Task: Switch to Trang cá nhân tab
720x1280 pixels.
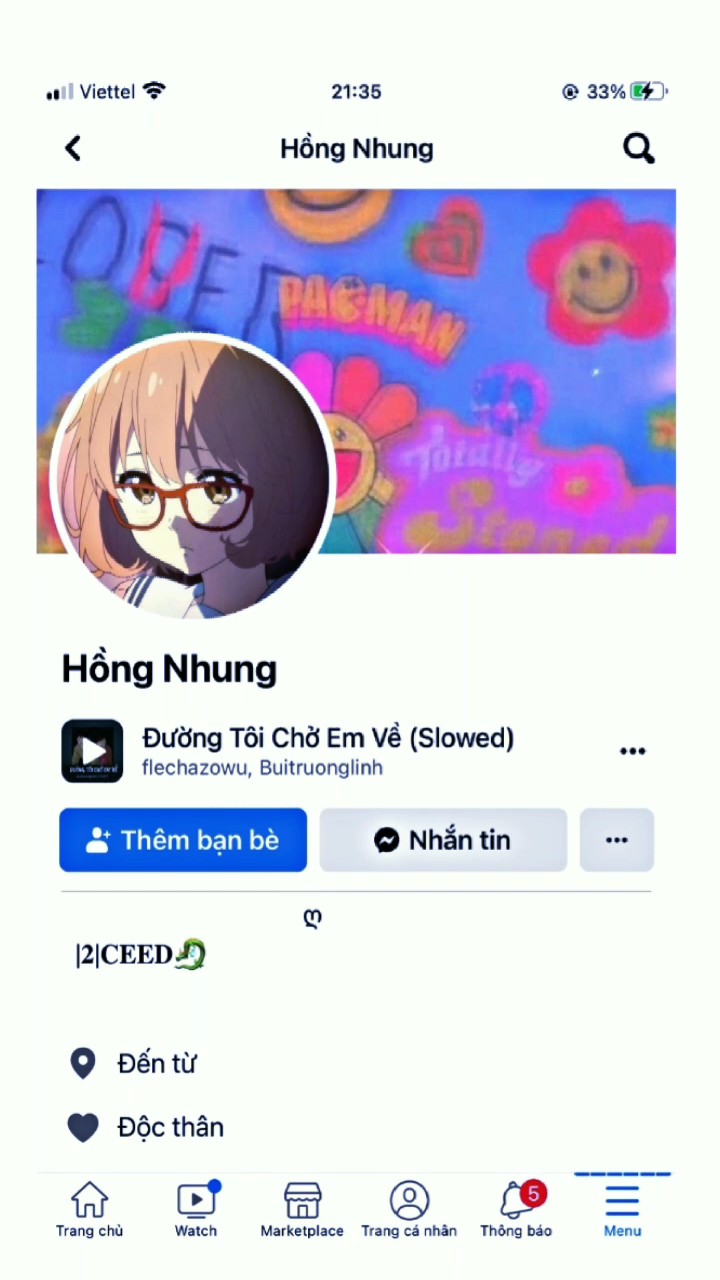Action: tap(409, 1210)
